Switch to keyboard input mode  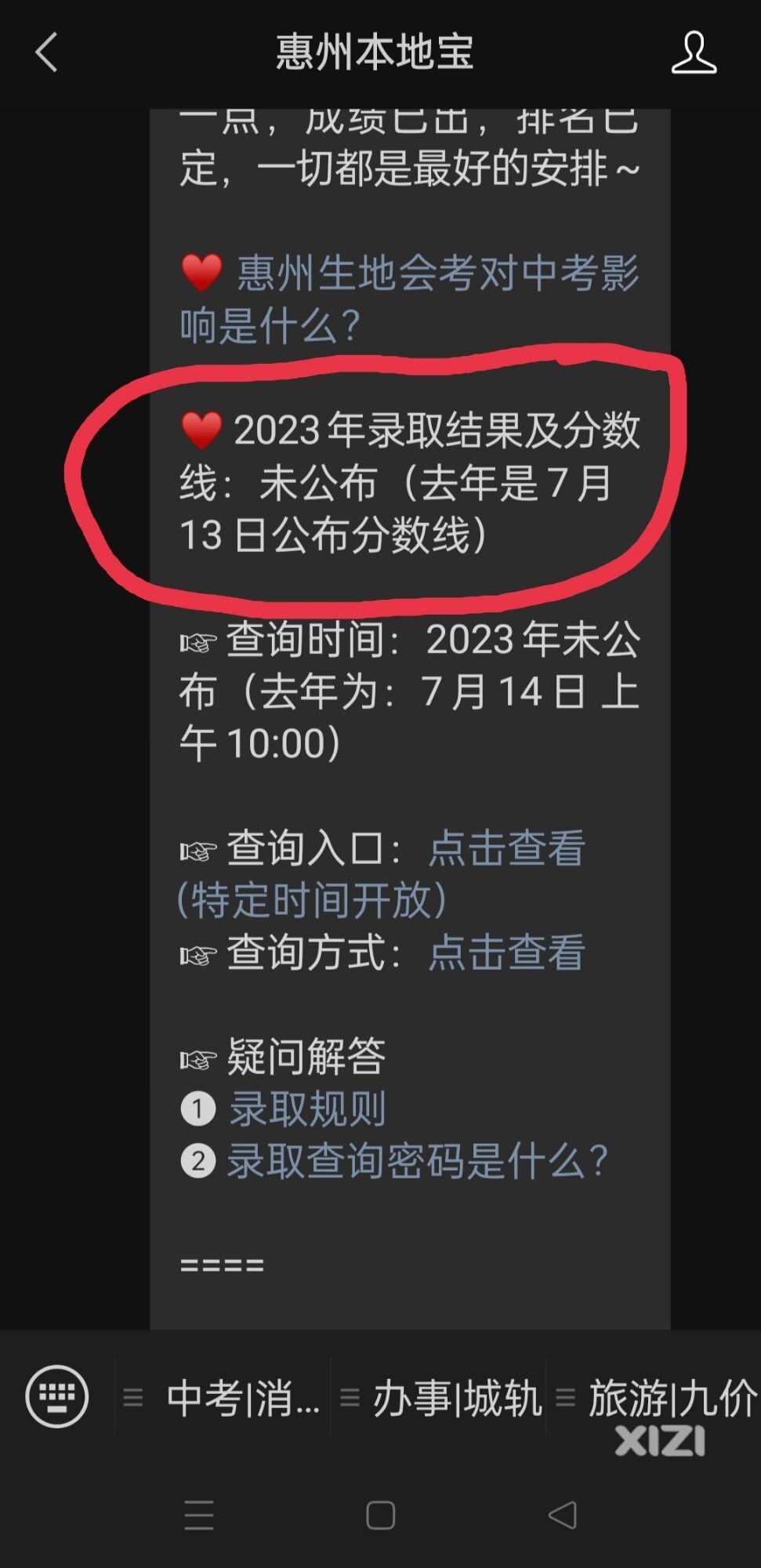click(56, 1396)
